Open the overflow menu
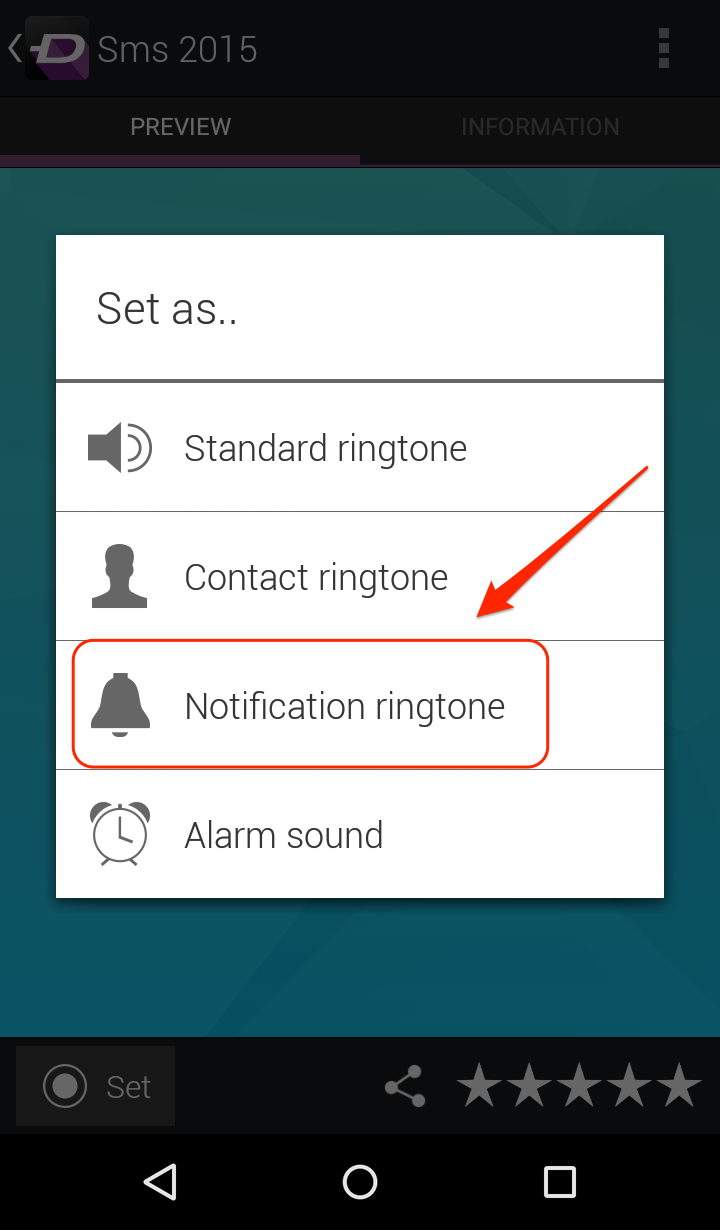The height and width of the screenshot is (1230, 720). (663, 48)
